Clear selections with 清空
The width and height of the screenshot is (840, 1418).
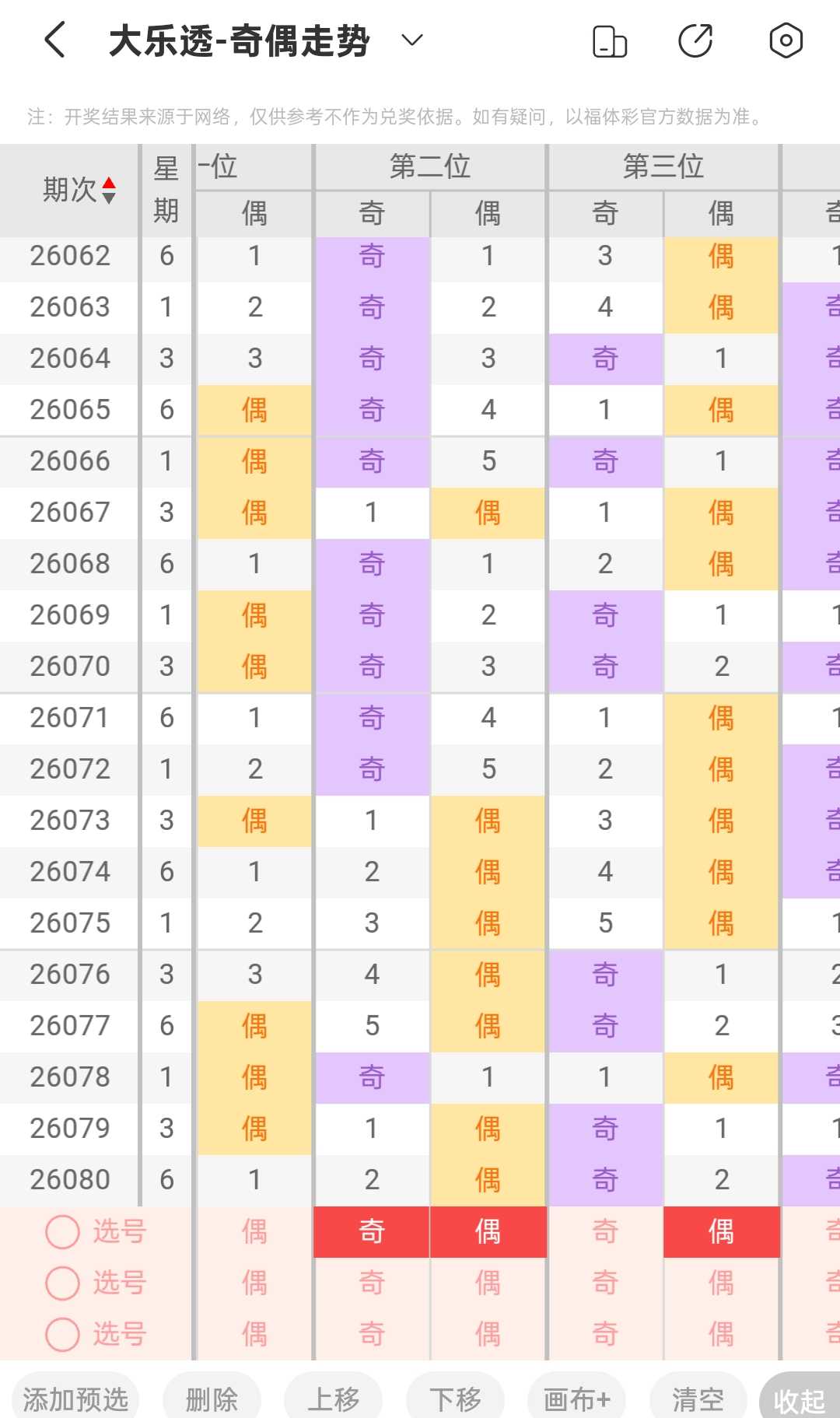pos(698,1399)
